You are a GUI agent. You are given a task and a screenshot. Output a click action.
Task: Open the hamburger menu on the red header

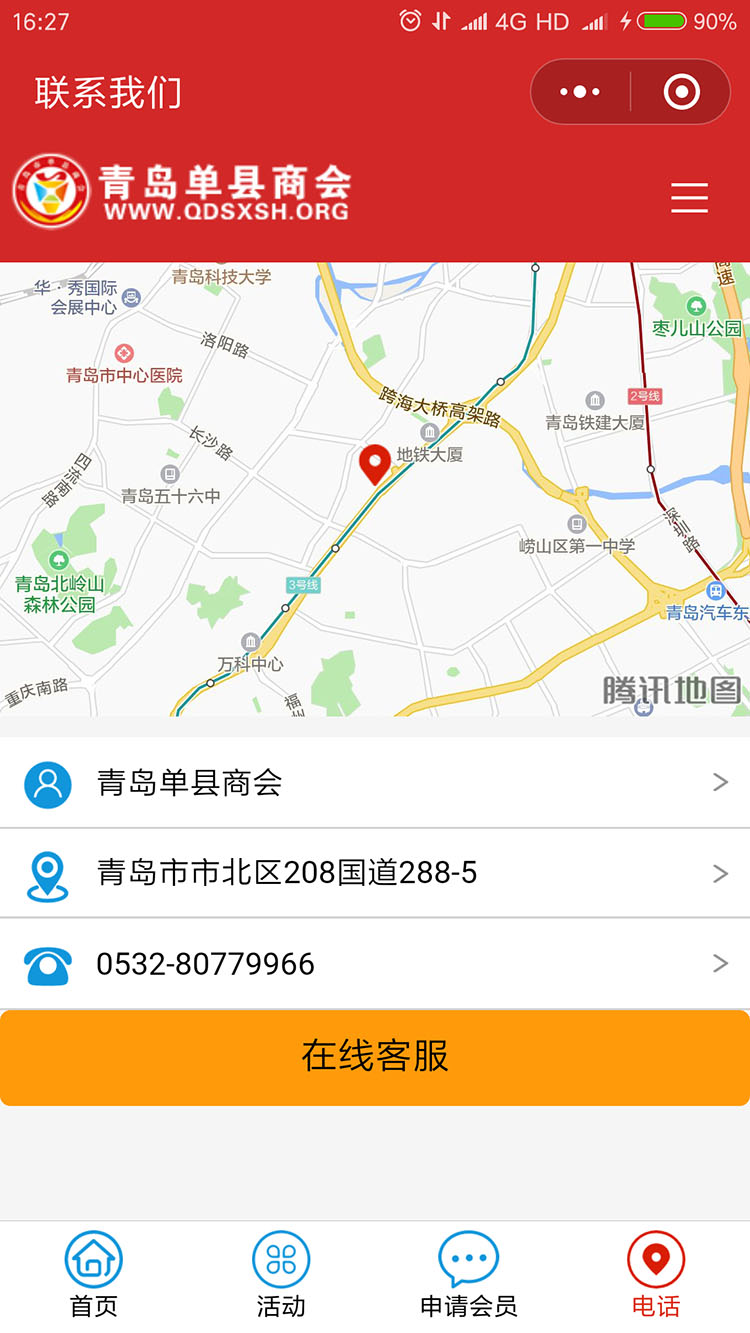click(x=689, y=199)
